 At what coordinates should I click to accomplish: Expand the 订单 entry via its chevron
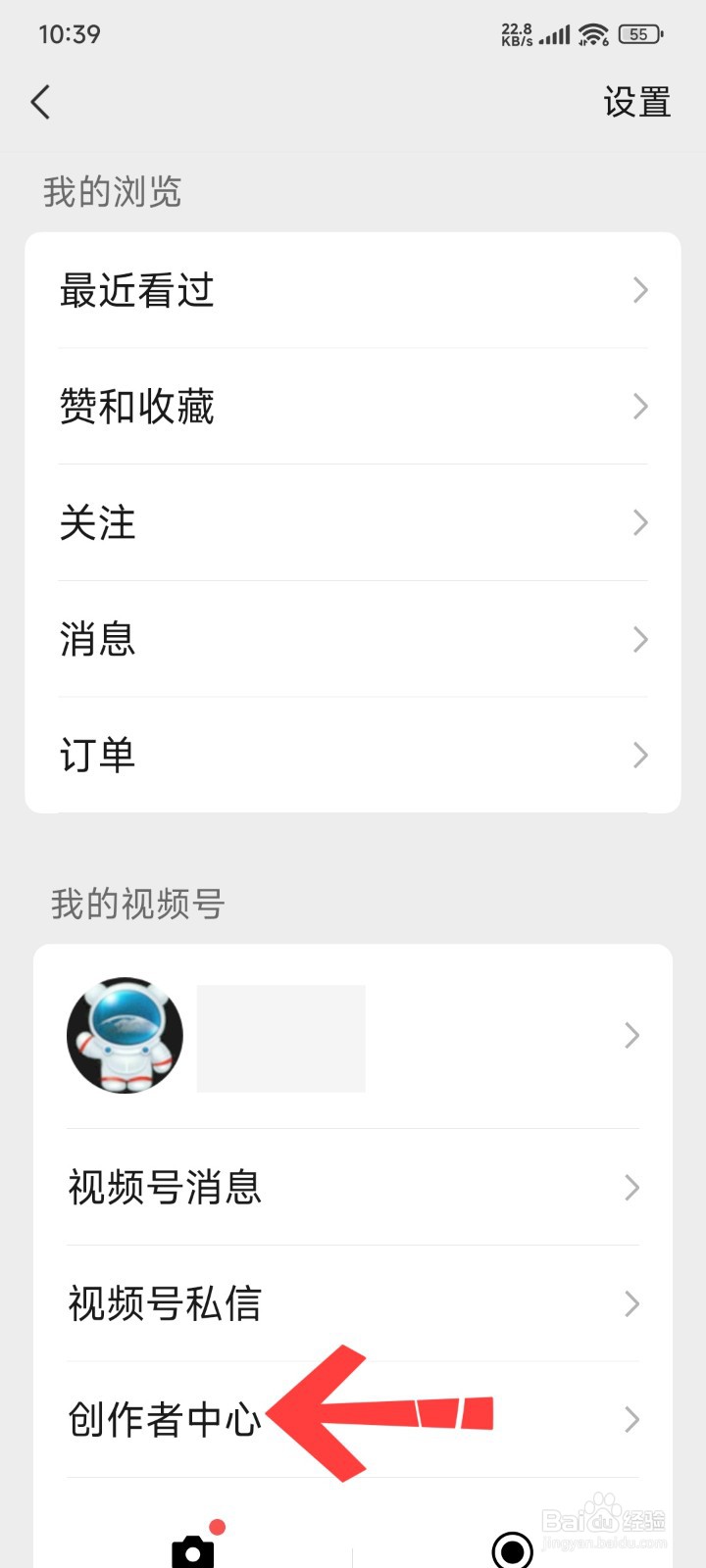[x=640, y=755]
